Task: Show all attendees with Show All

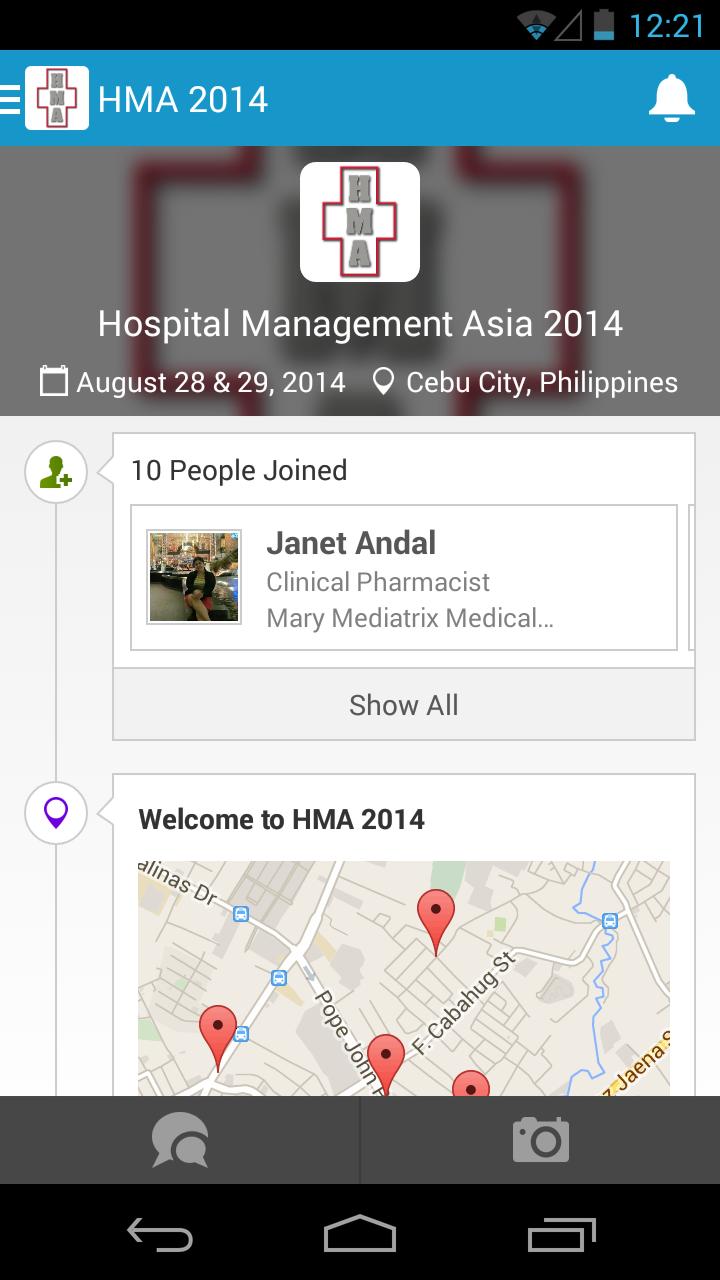Action: point(403,705)
